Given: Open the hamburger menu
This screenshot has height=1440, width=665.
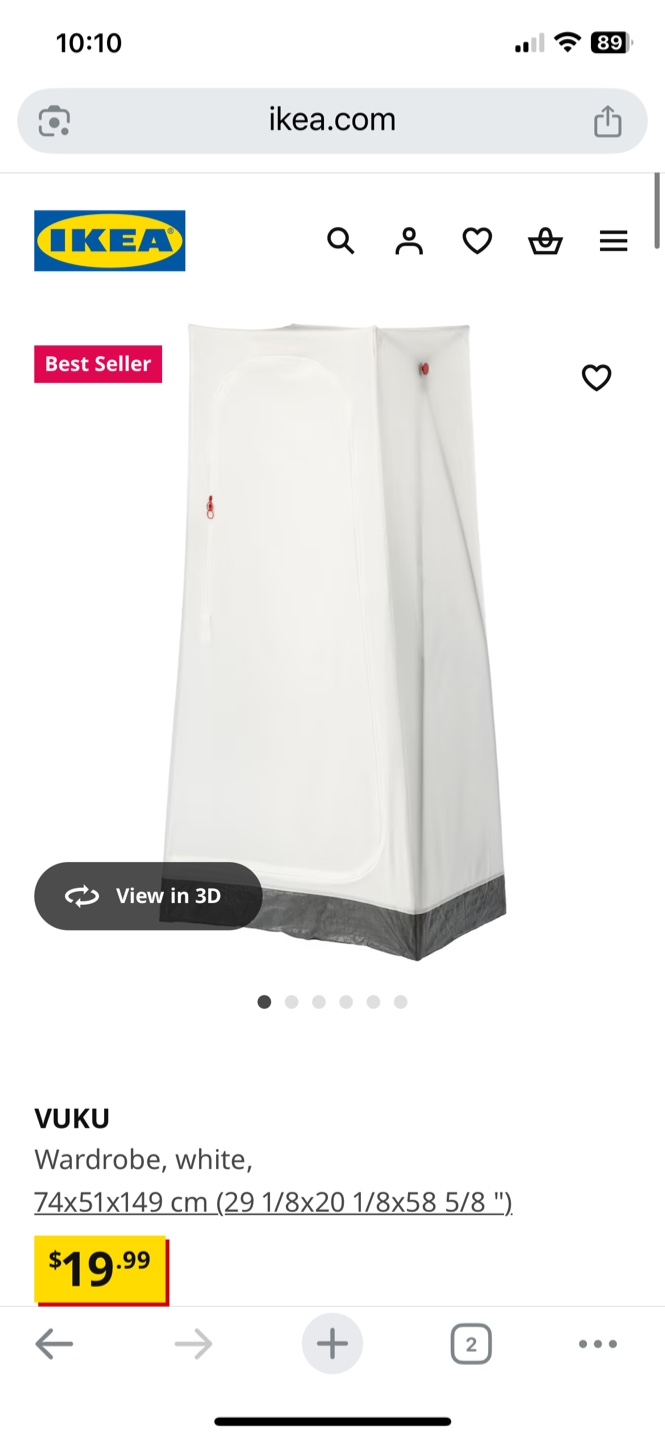Looking at the screenshot, I should (x=613, y=241).
